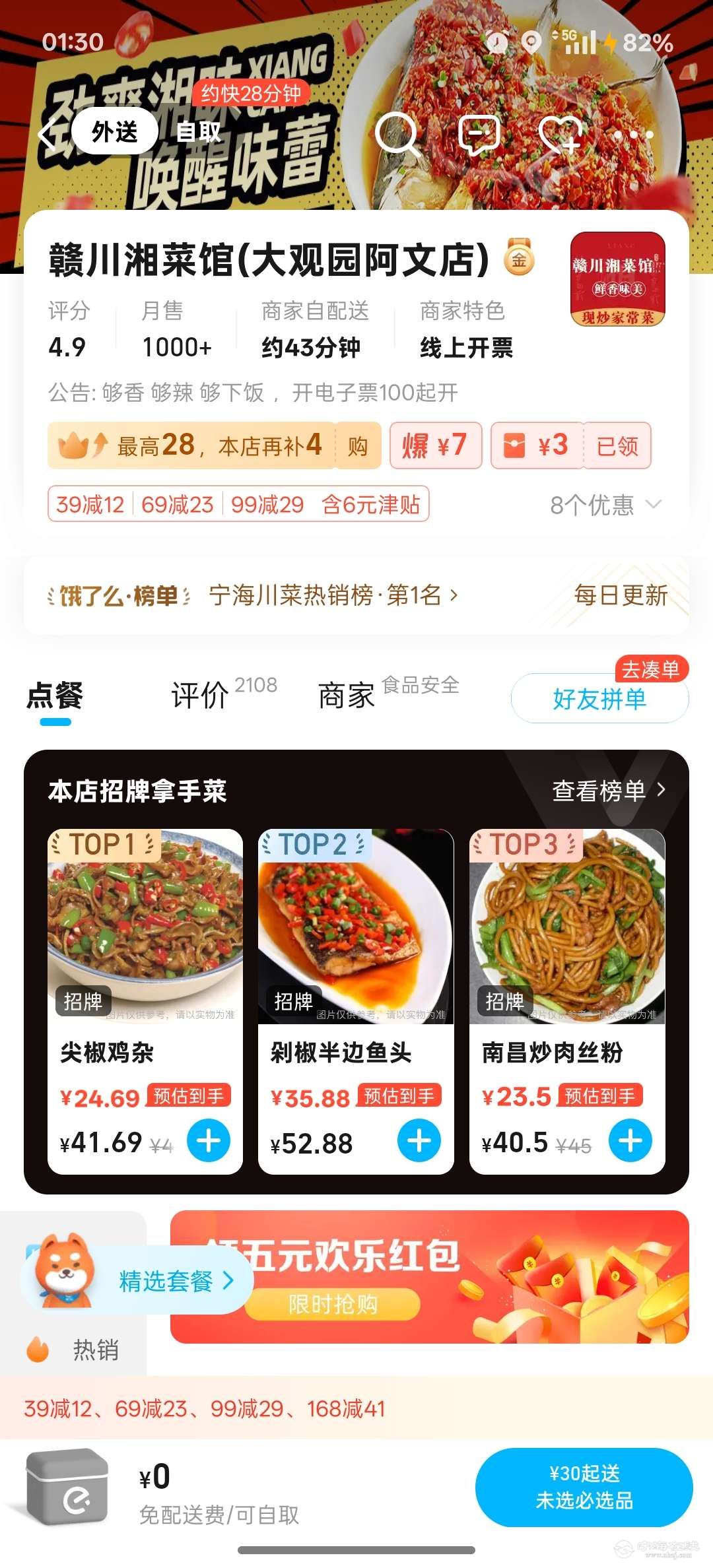Select the 热销 menu category
This screenshot has width=713, height=1568.
95,1350
